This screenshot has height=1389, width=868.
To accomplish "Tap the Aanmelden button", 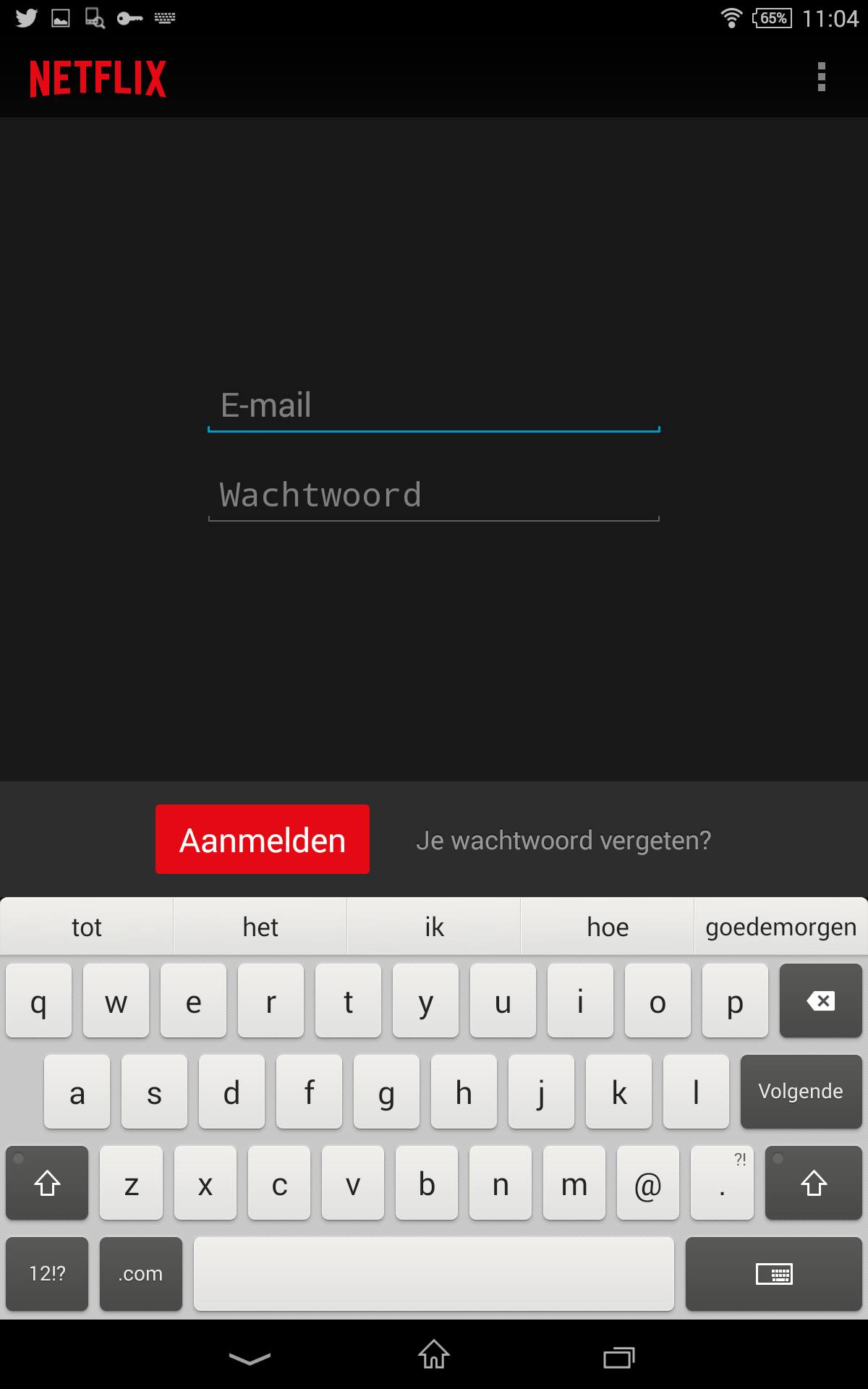I will click(262, 839).
